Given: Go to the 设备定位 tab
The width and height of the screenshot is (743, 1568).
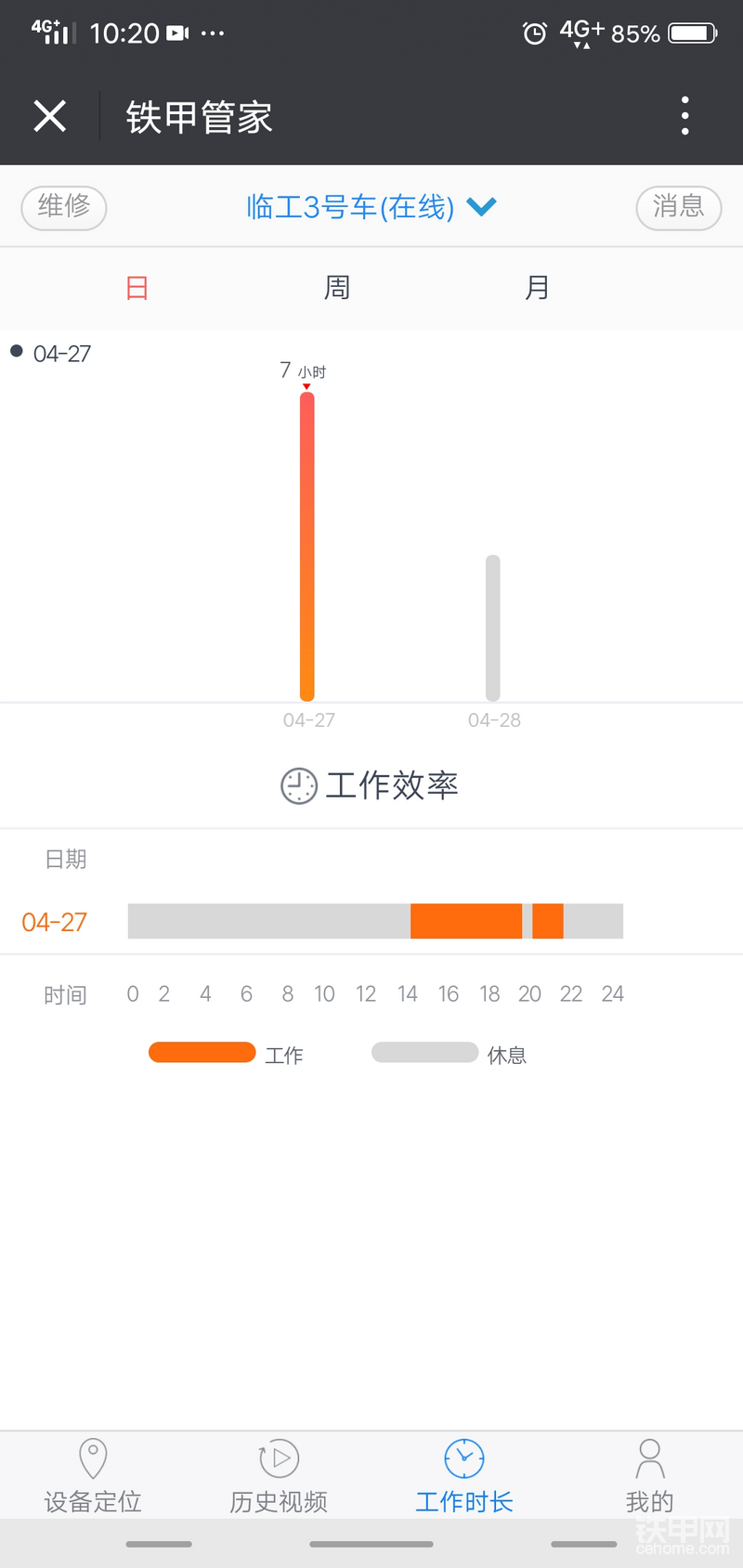Looking at the screenshot, I should click(x=93, y=1476).
